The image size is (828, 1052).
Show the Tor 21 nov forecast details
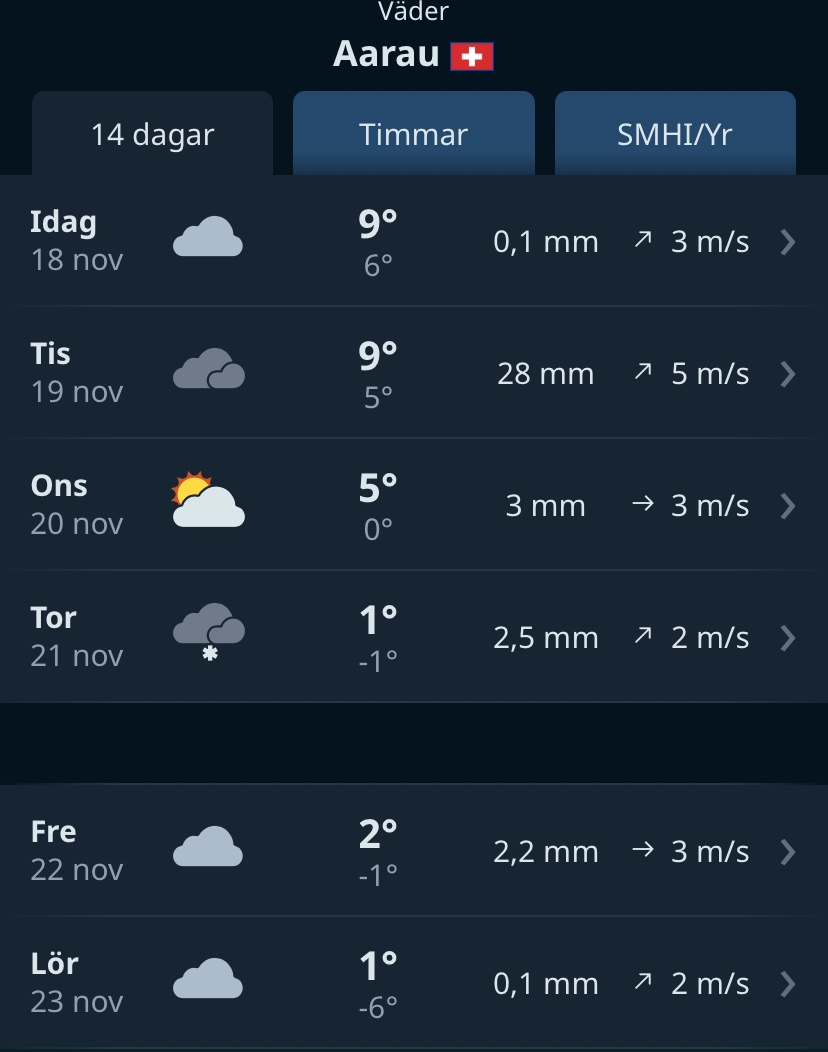tap(413, 638)
